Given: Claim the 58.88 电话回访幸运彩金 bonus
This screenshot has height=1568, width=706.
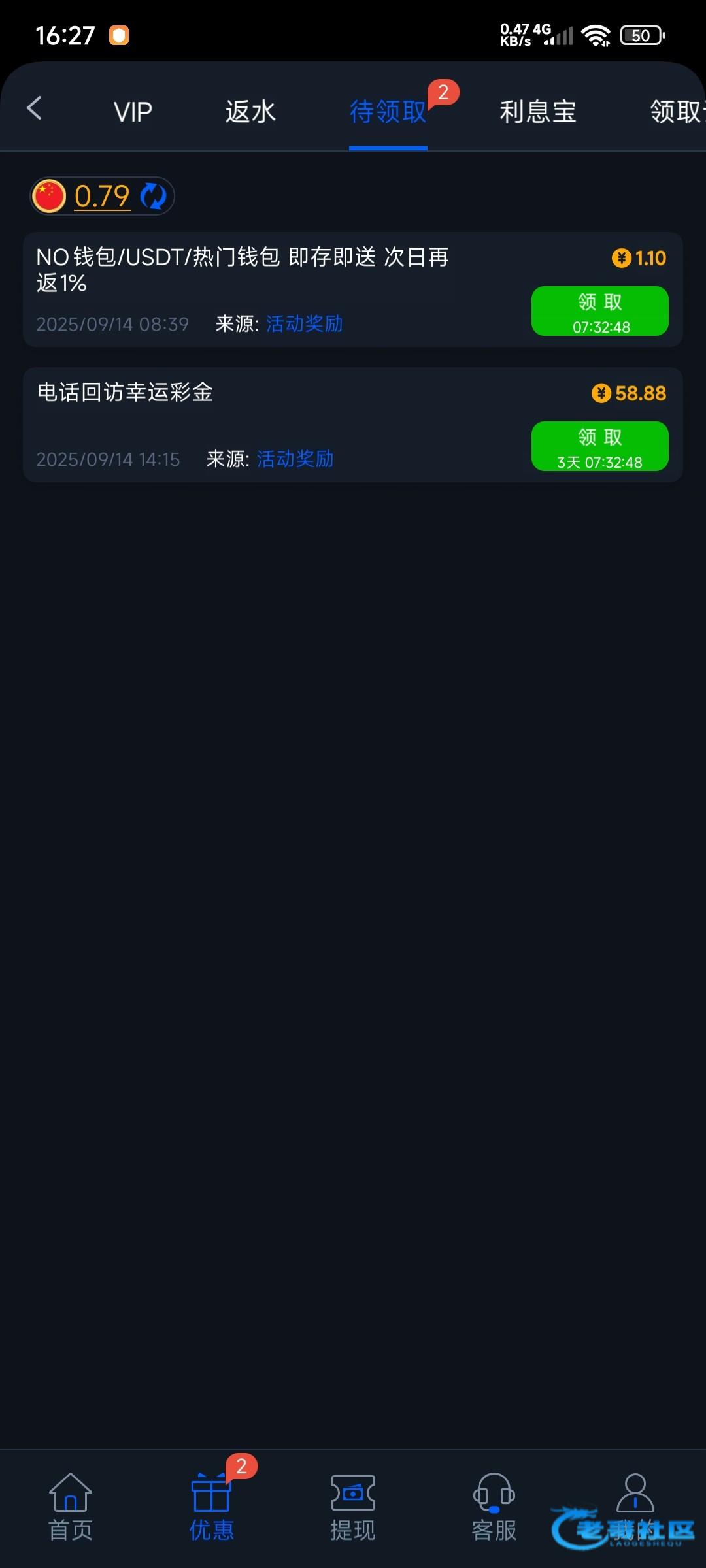Looking at the screenshot, I should [x=599, y=446].
